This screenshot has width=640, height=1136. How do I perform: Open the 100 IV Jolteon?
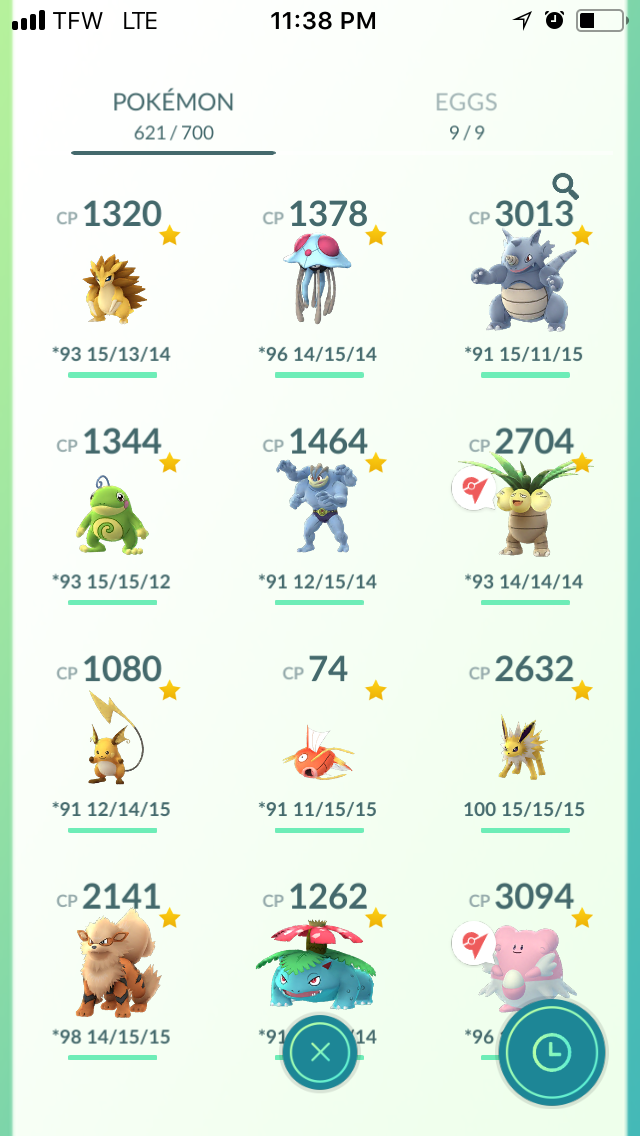click(x=525, y=743)
